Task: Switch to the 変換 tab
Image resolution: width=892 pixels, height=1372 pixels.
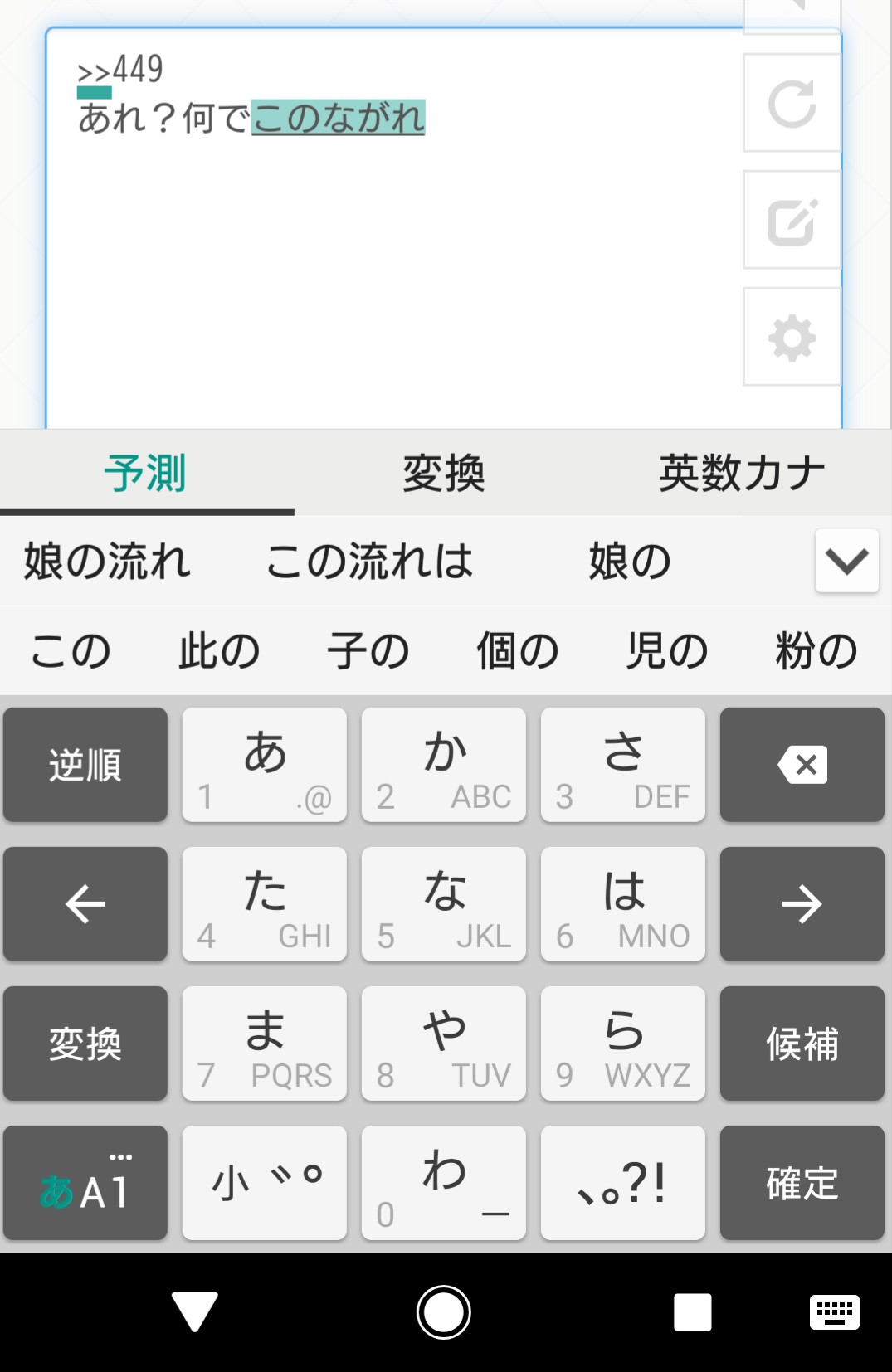Action: click(443, 474)
